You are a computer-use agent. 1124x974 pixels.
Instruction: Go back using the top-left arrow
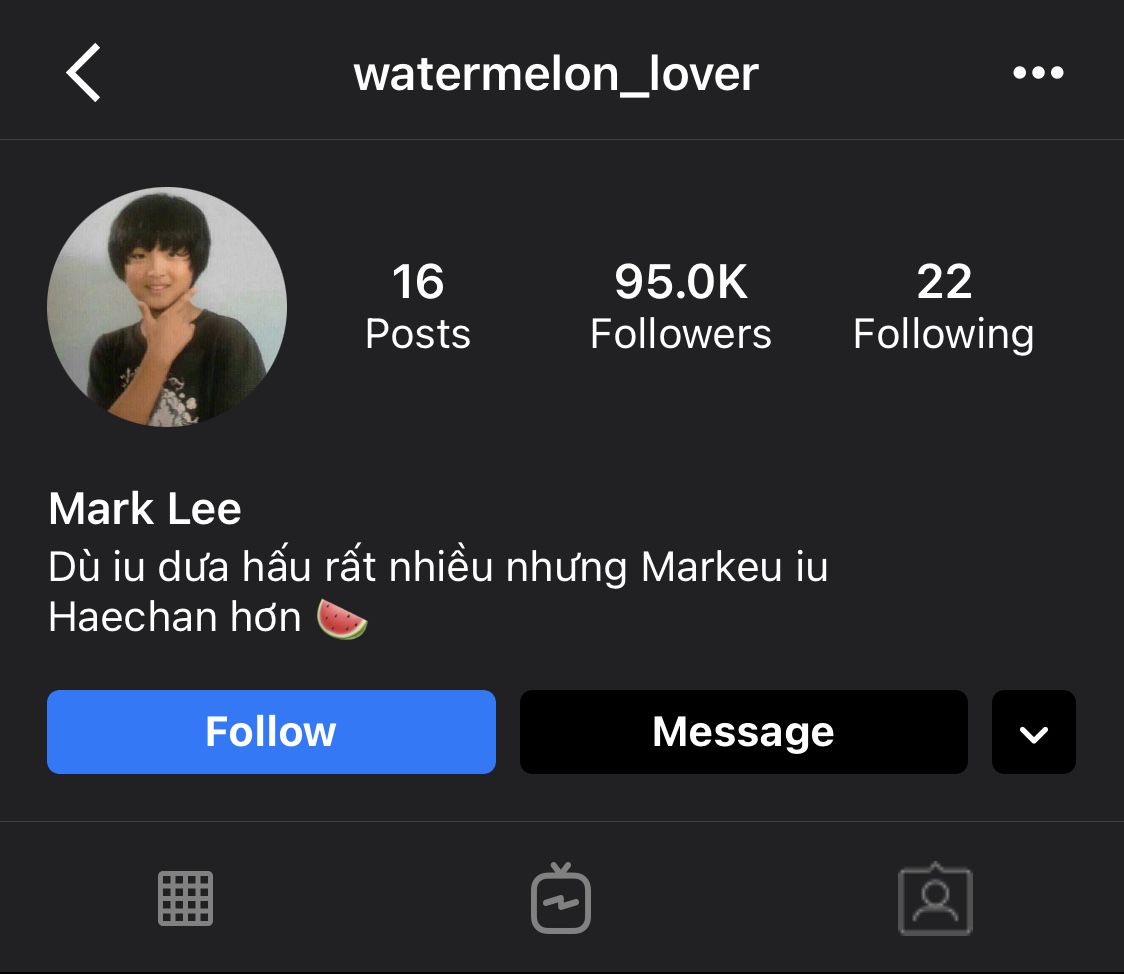(x=84, y=74)
